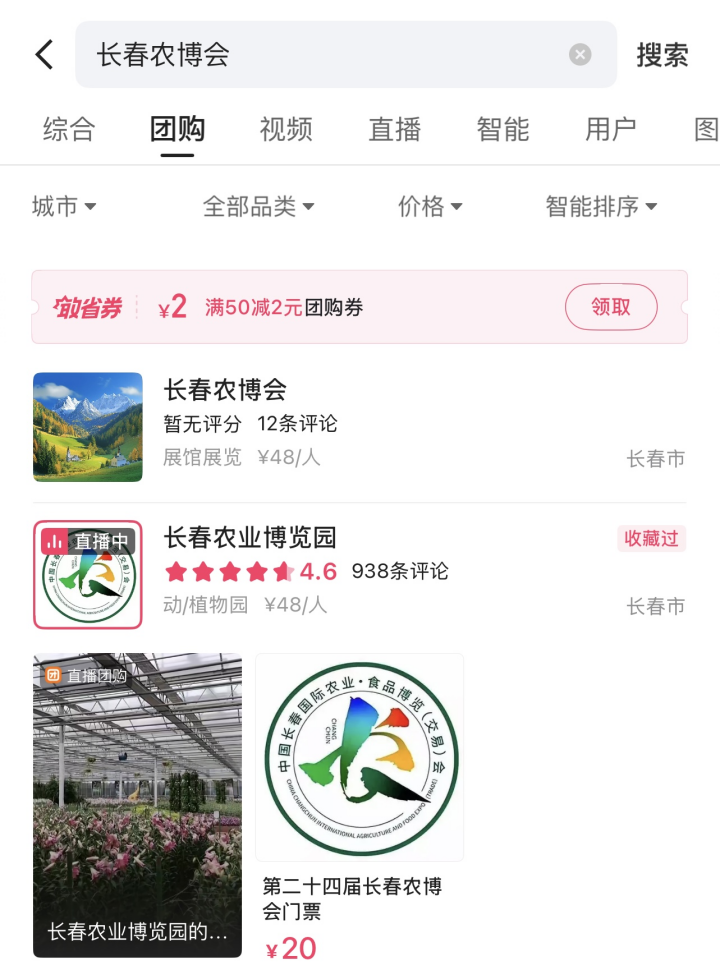Tap the 搜索 button
The image size is (720, 979).
pyautogui.click(x=662, y=54)
